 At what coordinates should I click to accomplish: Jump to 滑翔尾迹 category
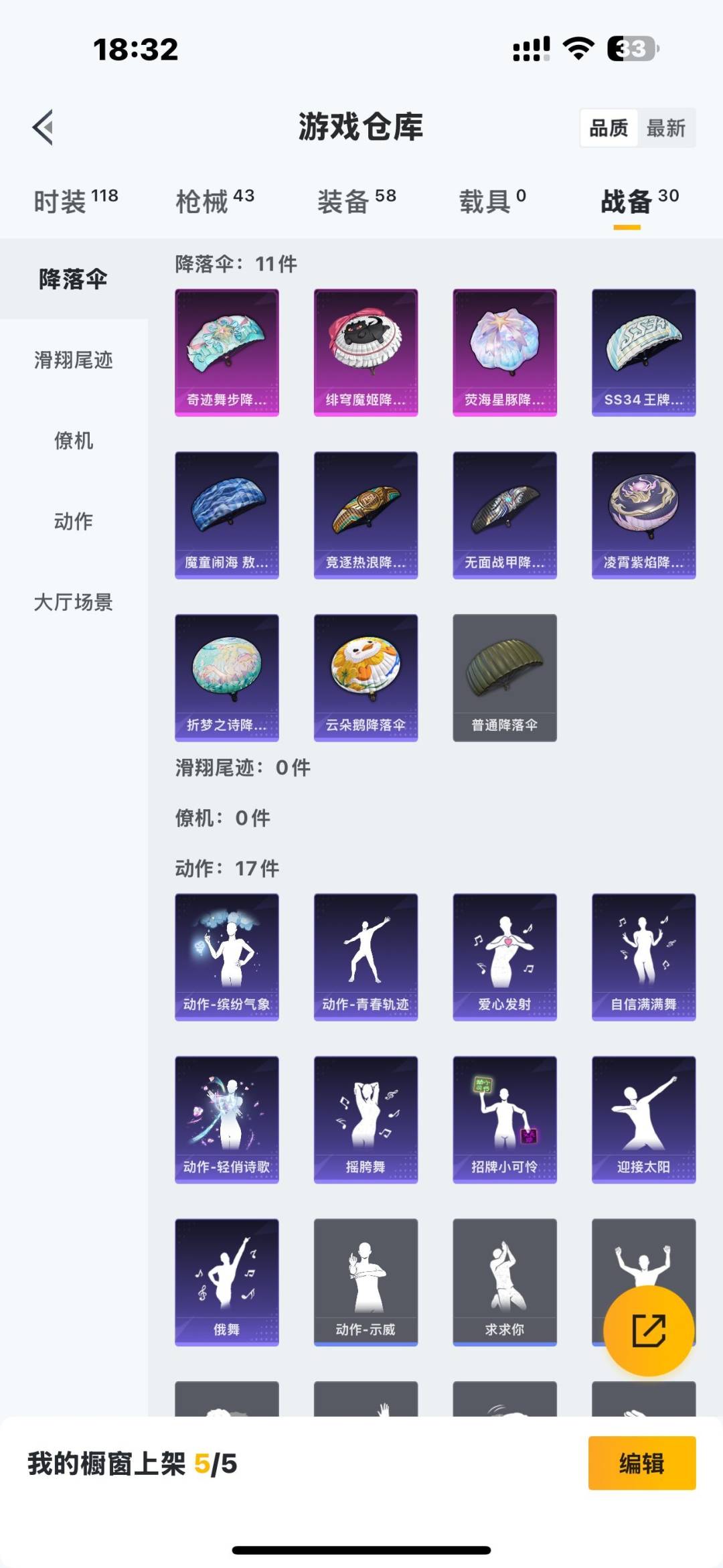(74, 360)
